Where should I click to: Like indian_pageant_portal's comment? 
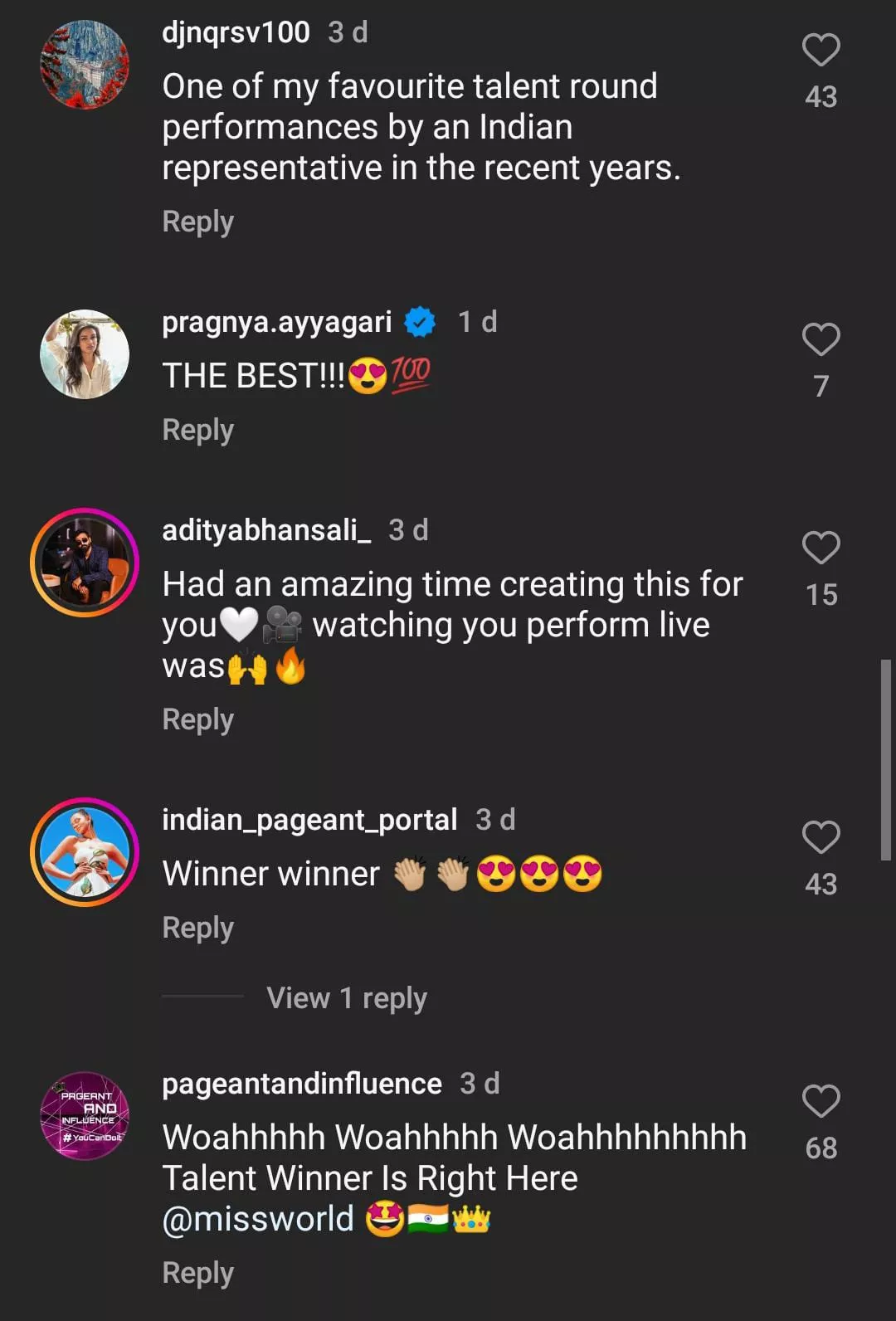pos(821,838)
